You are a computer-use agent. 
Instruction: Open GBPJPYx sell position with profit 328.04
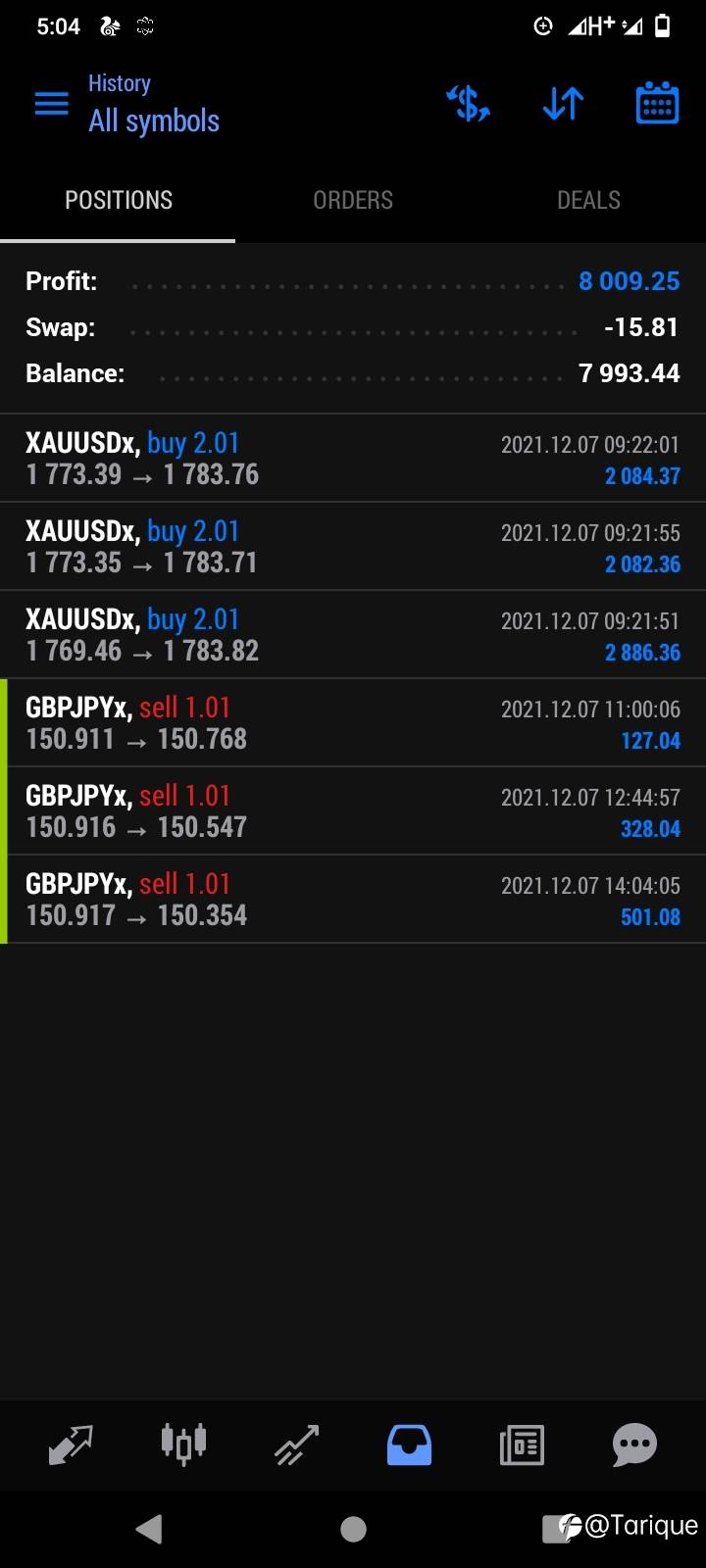pyautogui.click(x=353, y=811)
